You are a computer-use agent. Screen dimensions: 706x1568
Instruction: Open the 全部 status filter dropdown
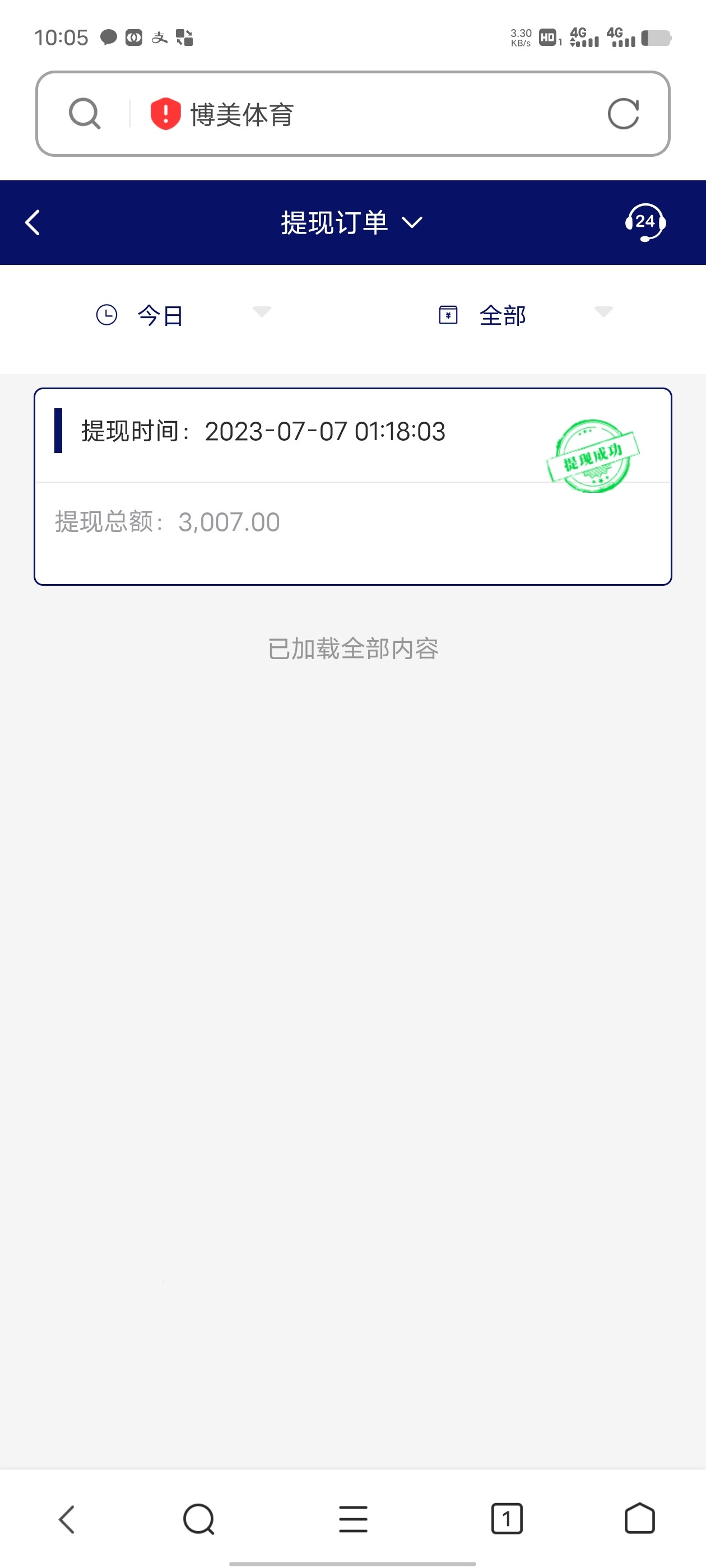(x=525, y=315)
